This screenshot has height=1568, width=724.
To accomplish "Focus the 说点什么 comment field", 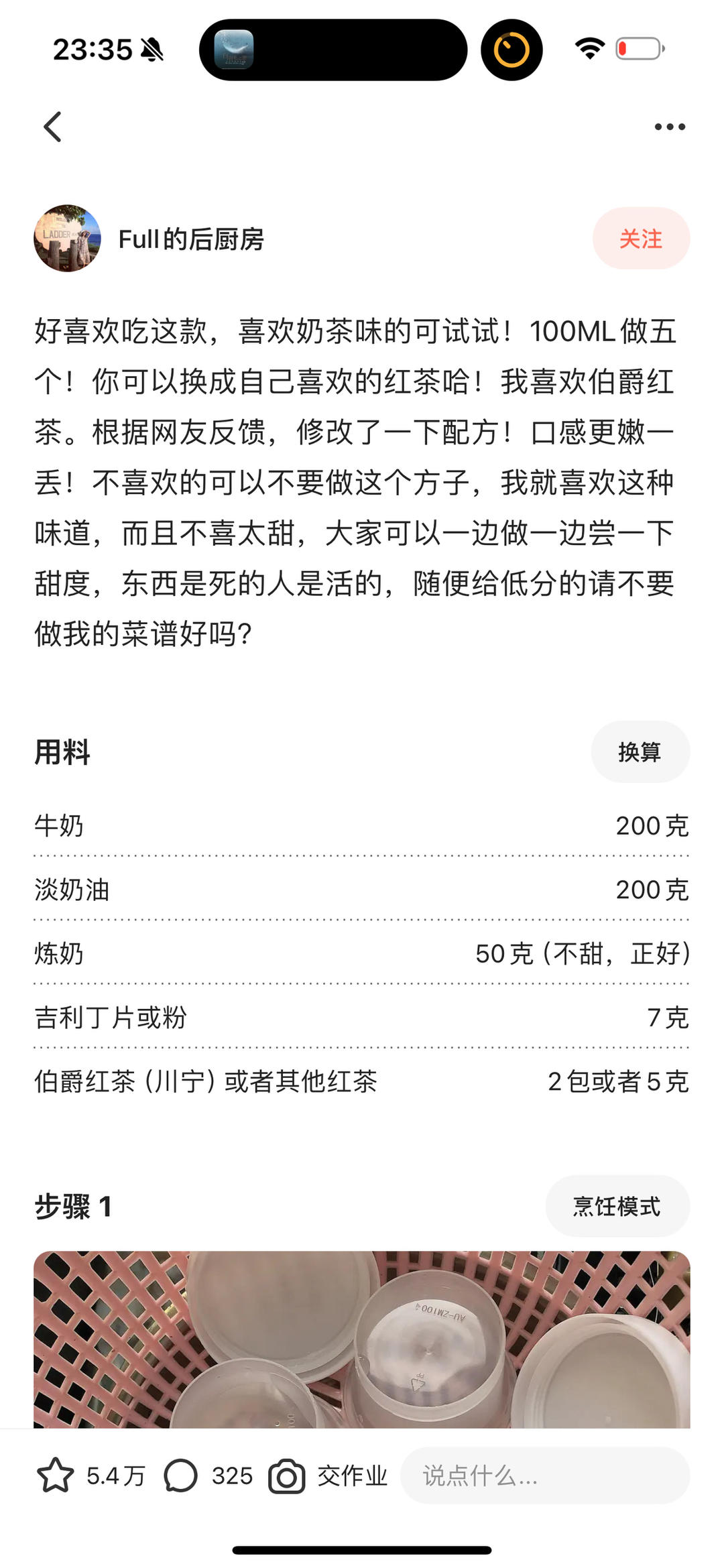I will point(544,1475).
